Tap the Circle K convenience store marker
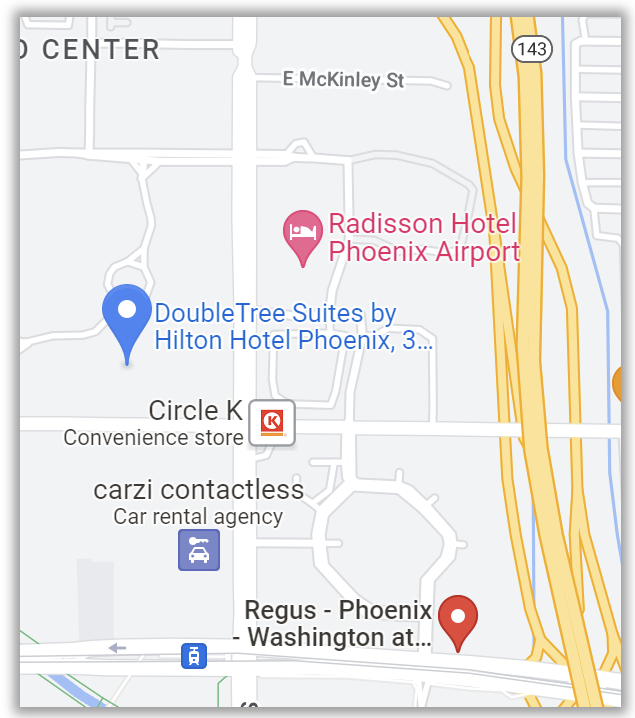 pyautogui.click(x=271, y=422)
